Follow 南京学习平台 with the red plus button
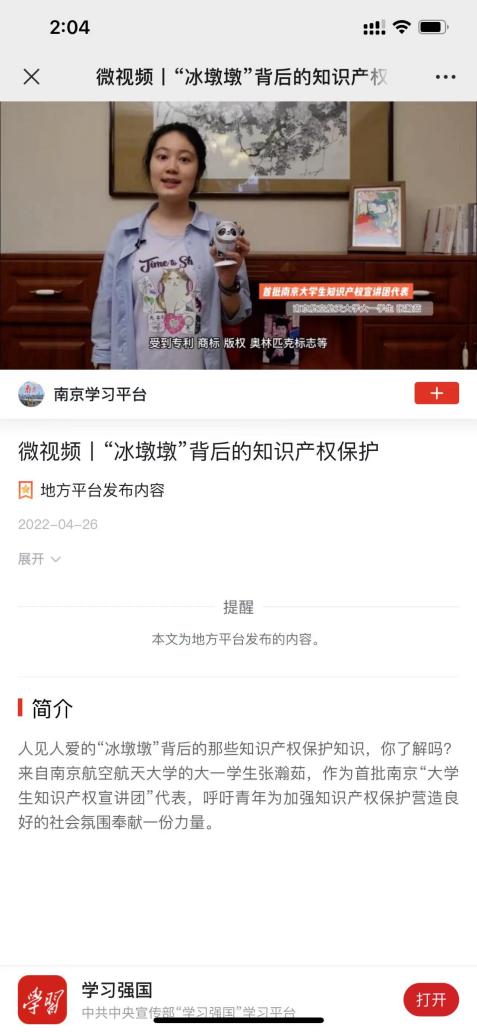 tap(436, 394)
